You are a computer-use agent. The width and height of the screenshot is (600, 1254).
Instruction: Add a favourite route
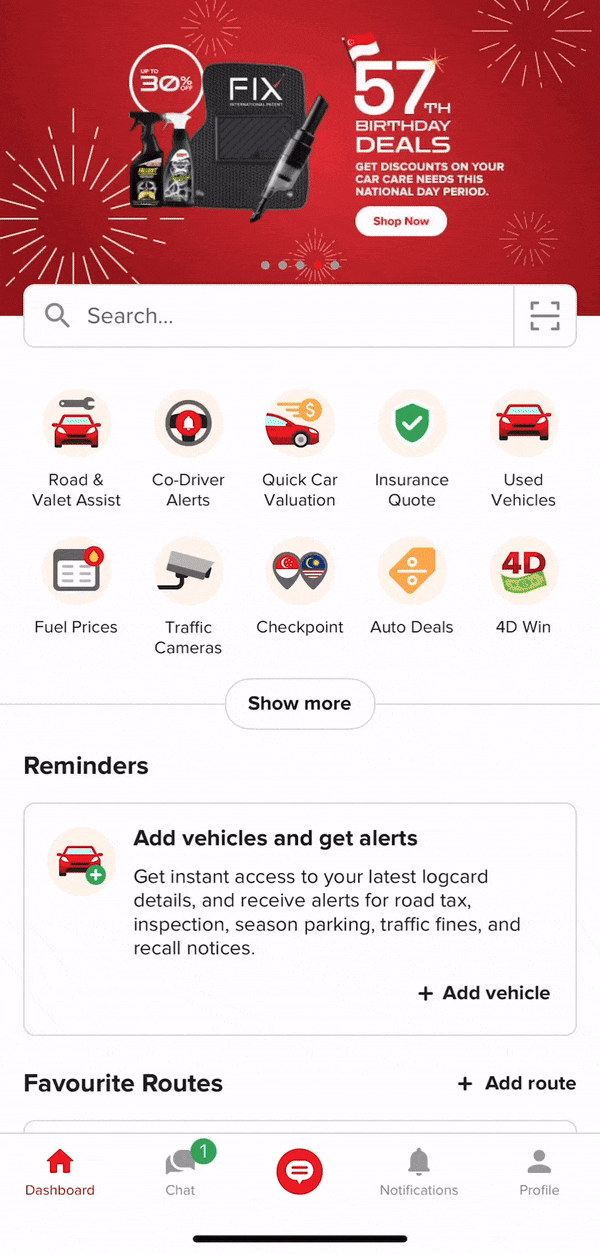[517, 1084]
